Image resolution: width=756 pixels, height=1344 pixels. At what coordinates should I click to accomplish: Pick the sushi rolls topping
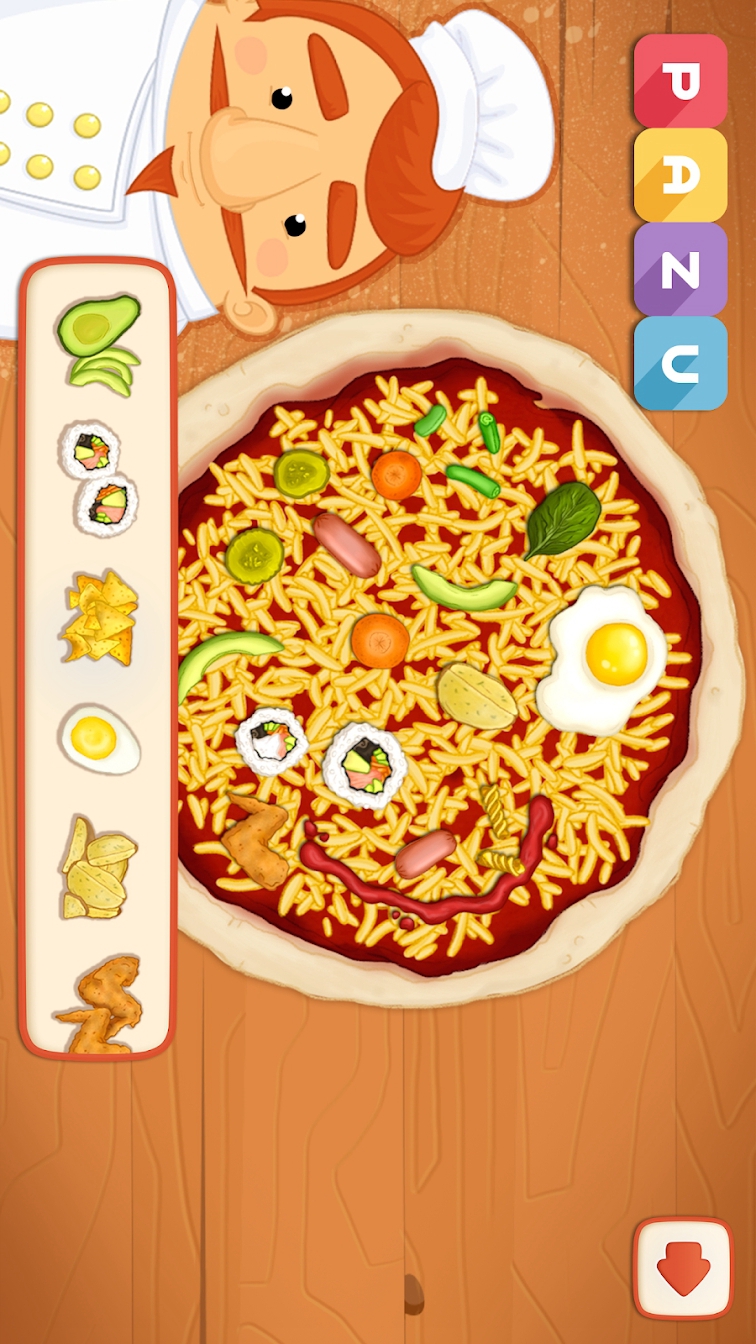pyautogui.click(x=98, y=478)
